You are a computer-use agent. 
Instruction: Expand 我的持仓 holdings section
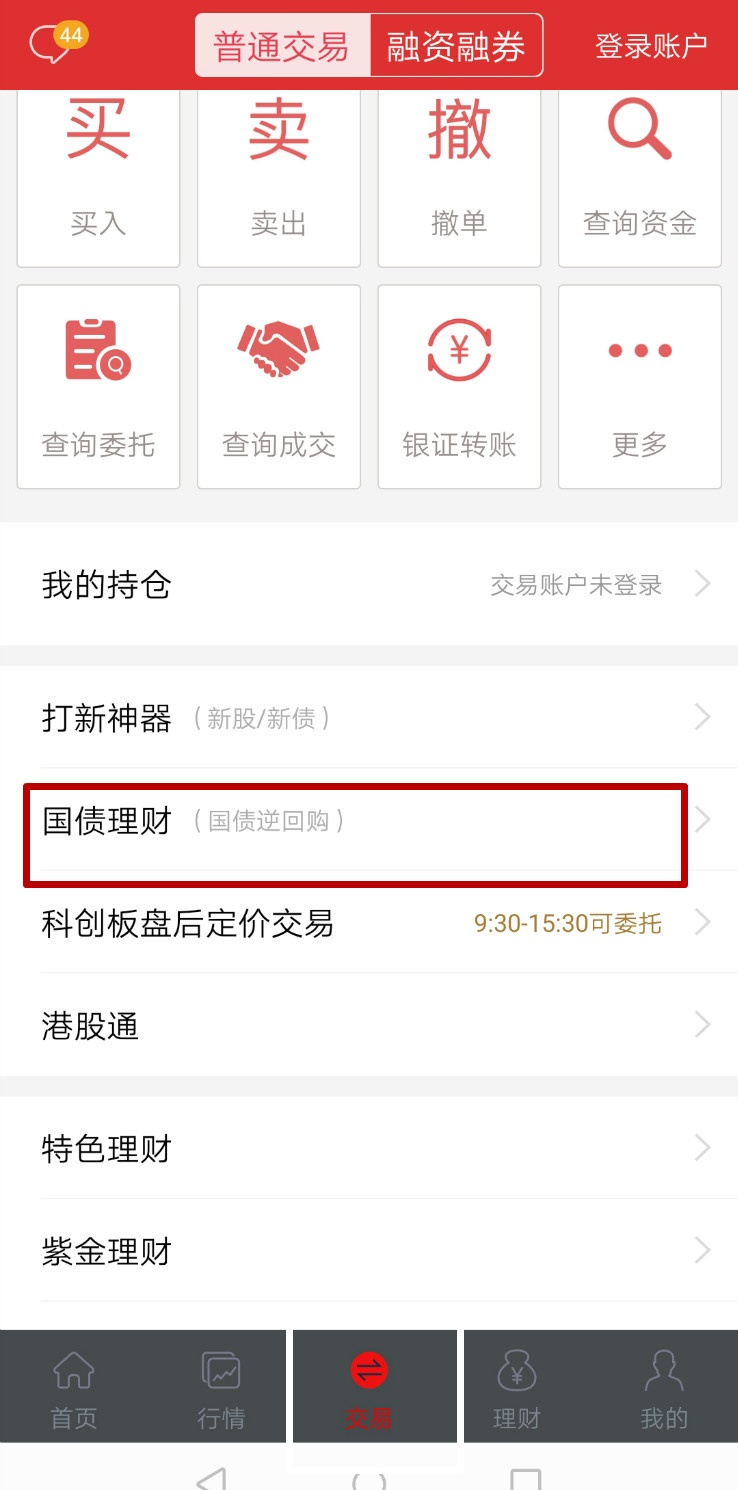click(x=369, y=584)
